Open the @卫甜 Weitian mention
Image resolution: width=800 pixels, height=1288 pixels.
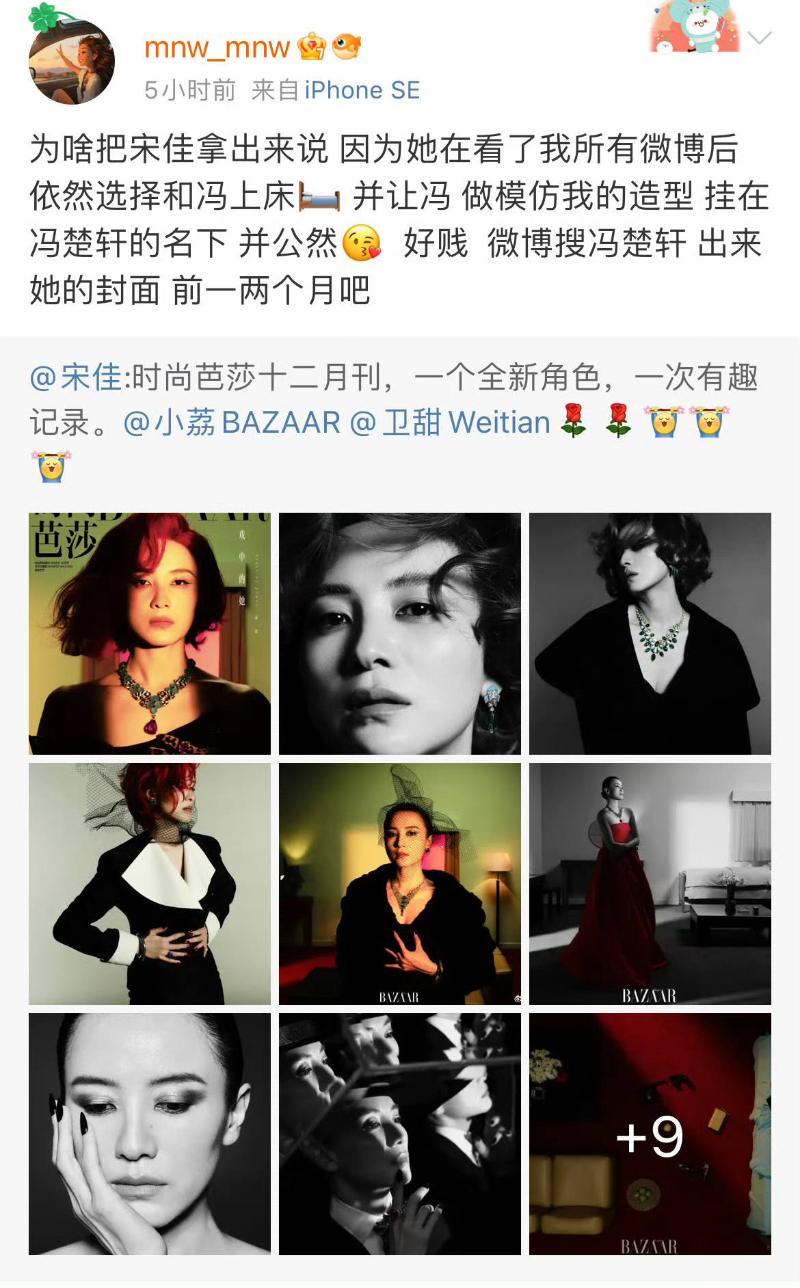click(x=450, y=422)
